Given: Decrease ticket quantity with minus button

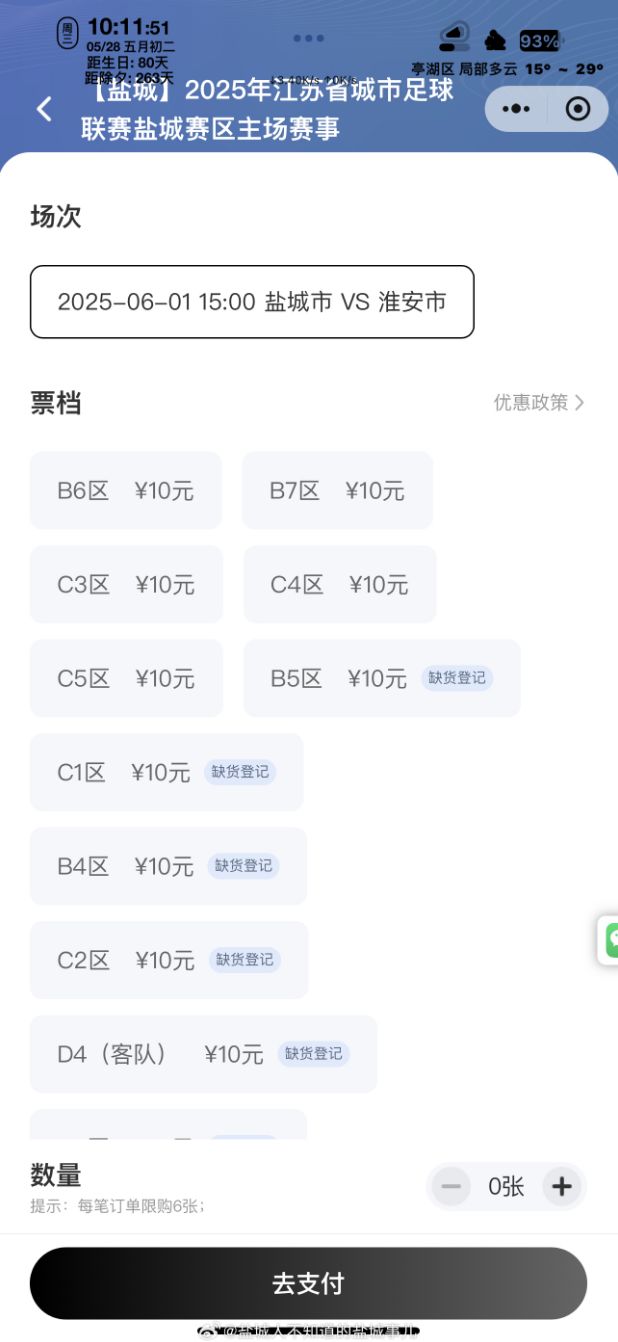Looking at the screenshot, I should 451,1187.
